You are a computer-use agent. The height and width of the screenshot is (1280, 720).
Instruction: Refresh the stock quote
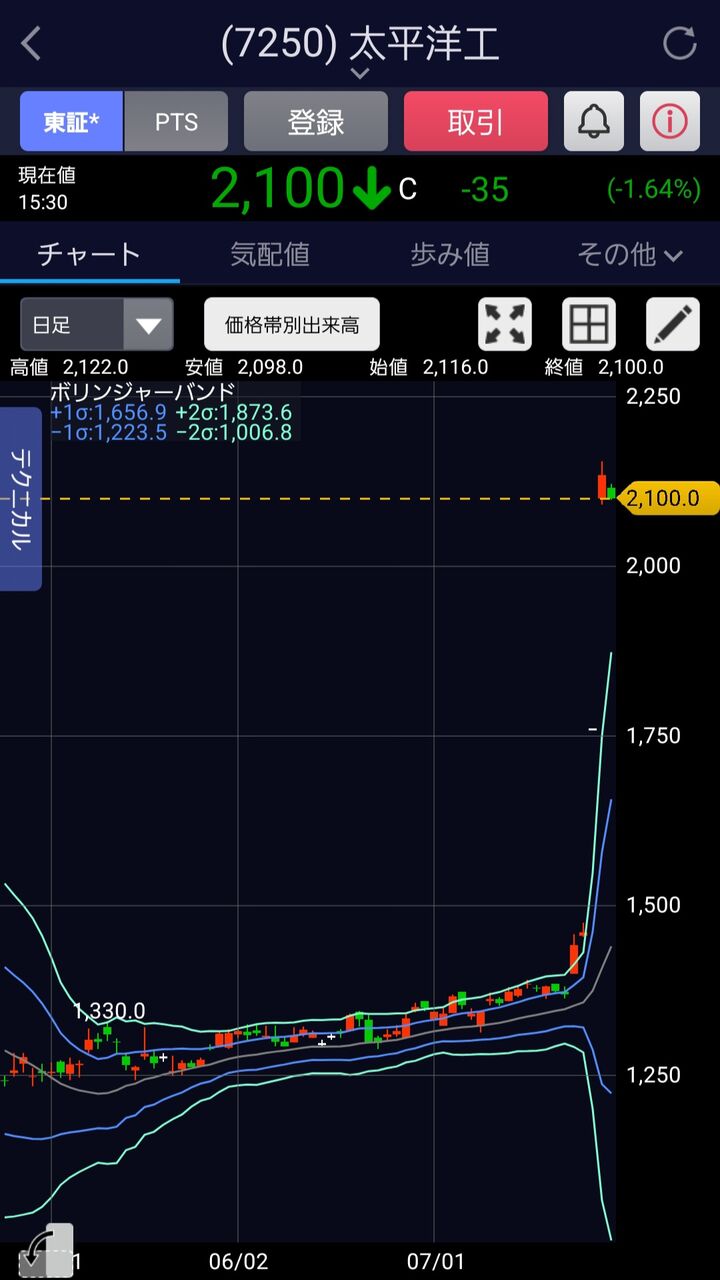click(679, 44)
